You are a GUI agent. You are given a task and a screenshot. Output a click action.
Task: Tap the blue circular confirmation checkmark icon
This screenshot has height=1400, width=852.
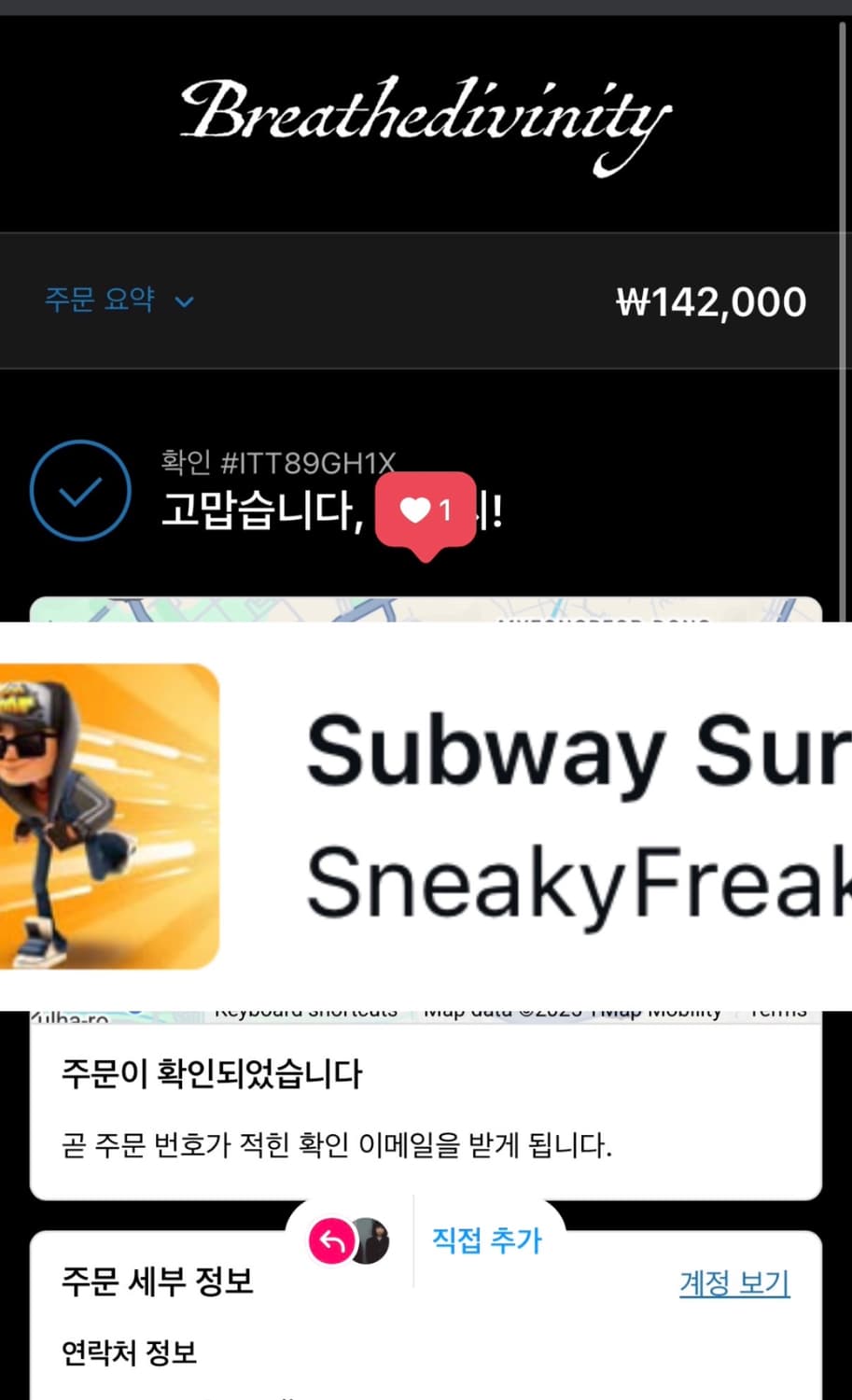click(x=80, y=490)
